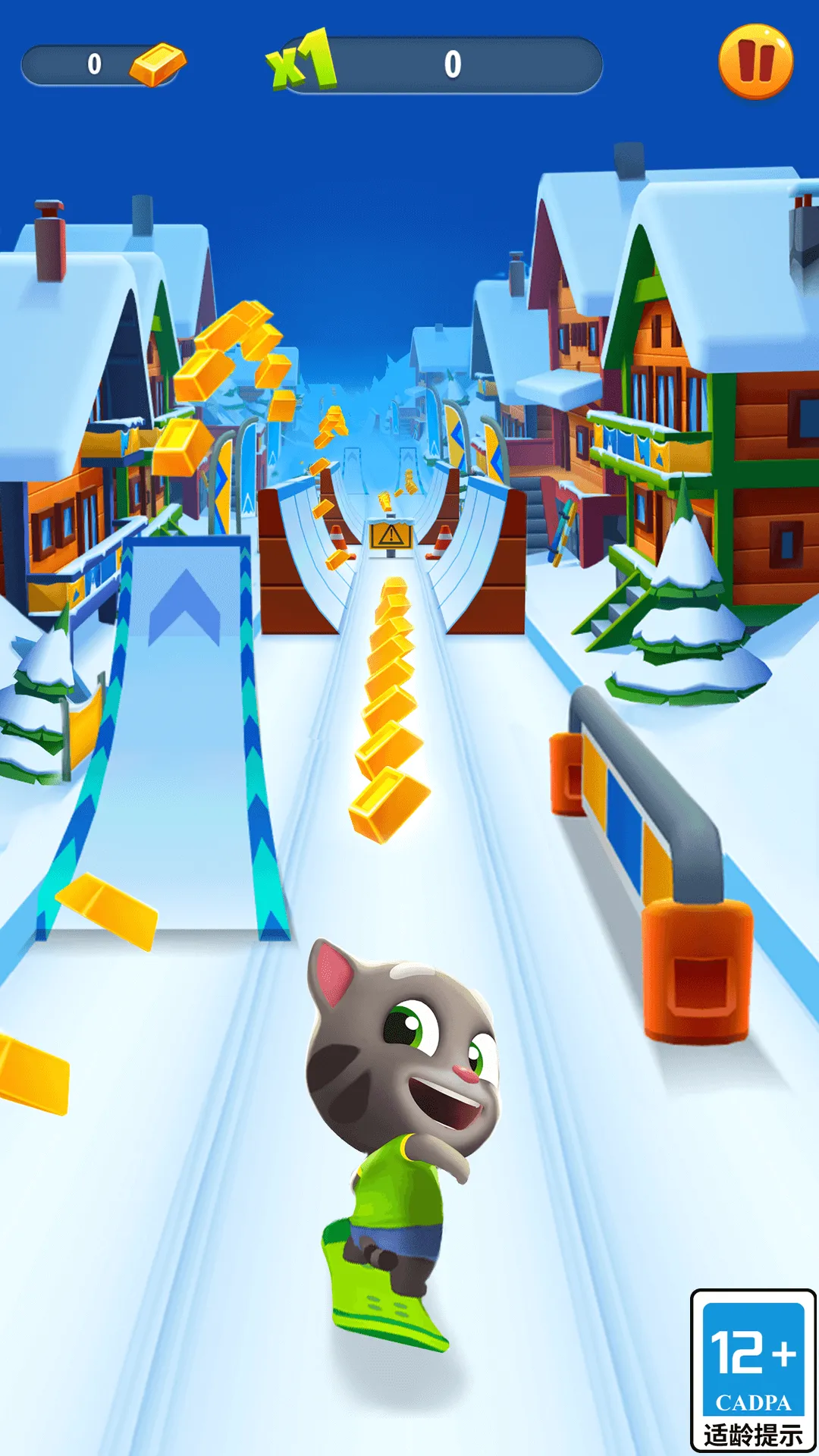Pause the game

pos(755,62)
